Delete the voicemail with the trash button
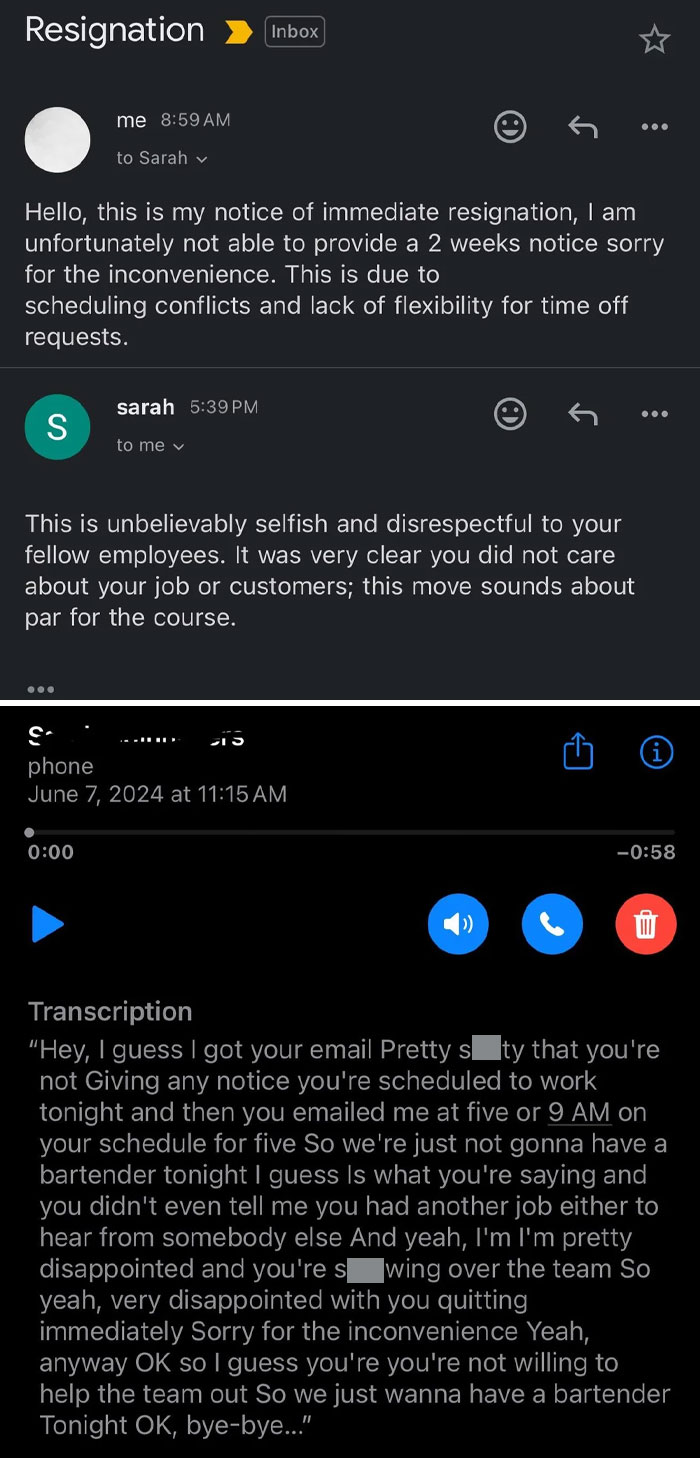This screenshot has width=700, height=1458. (x=646, y=924)
